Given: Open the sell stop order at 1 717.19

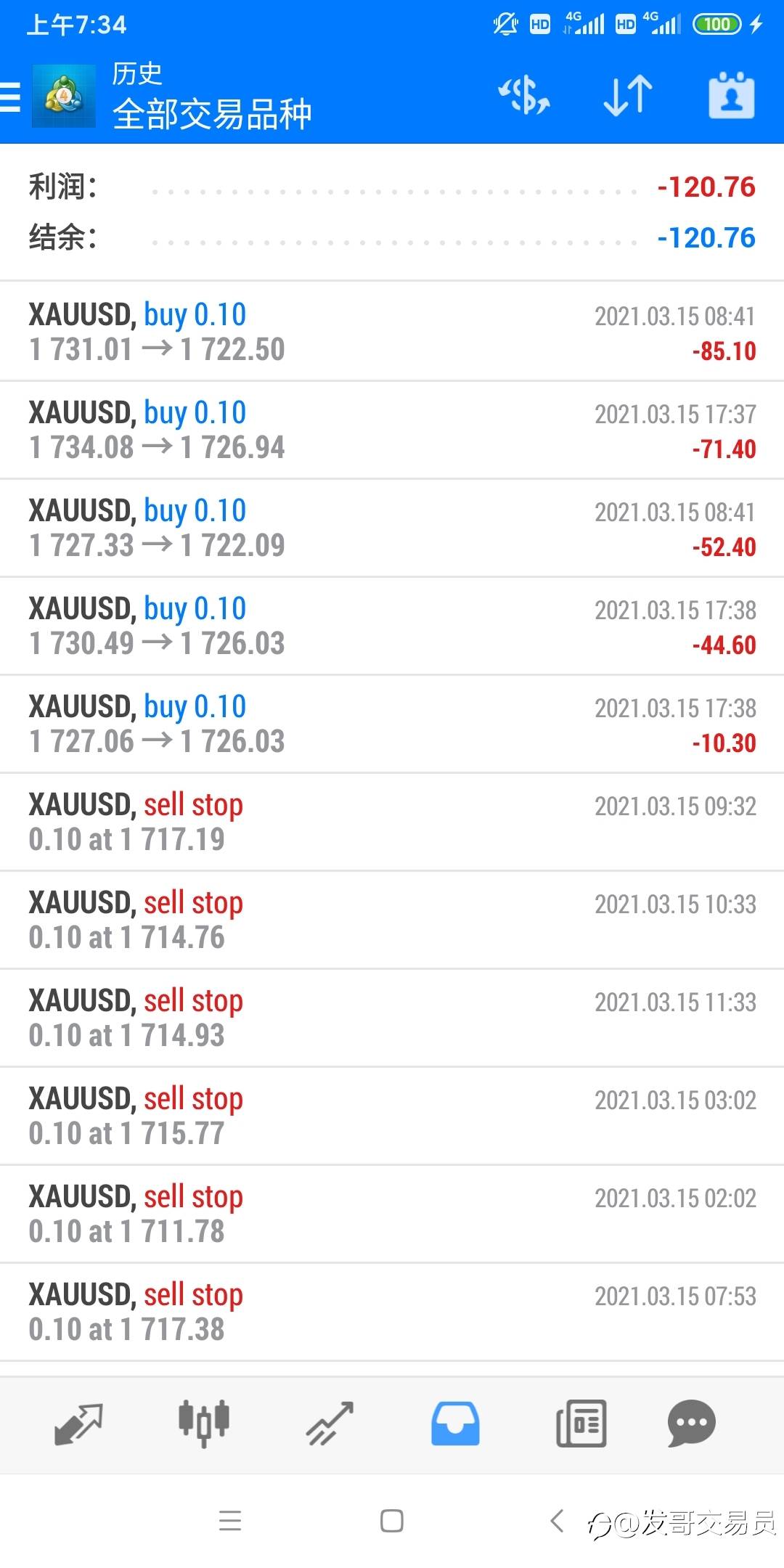Looking at the screenshot, I should 392,822.
